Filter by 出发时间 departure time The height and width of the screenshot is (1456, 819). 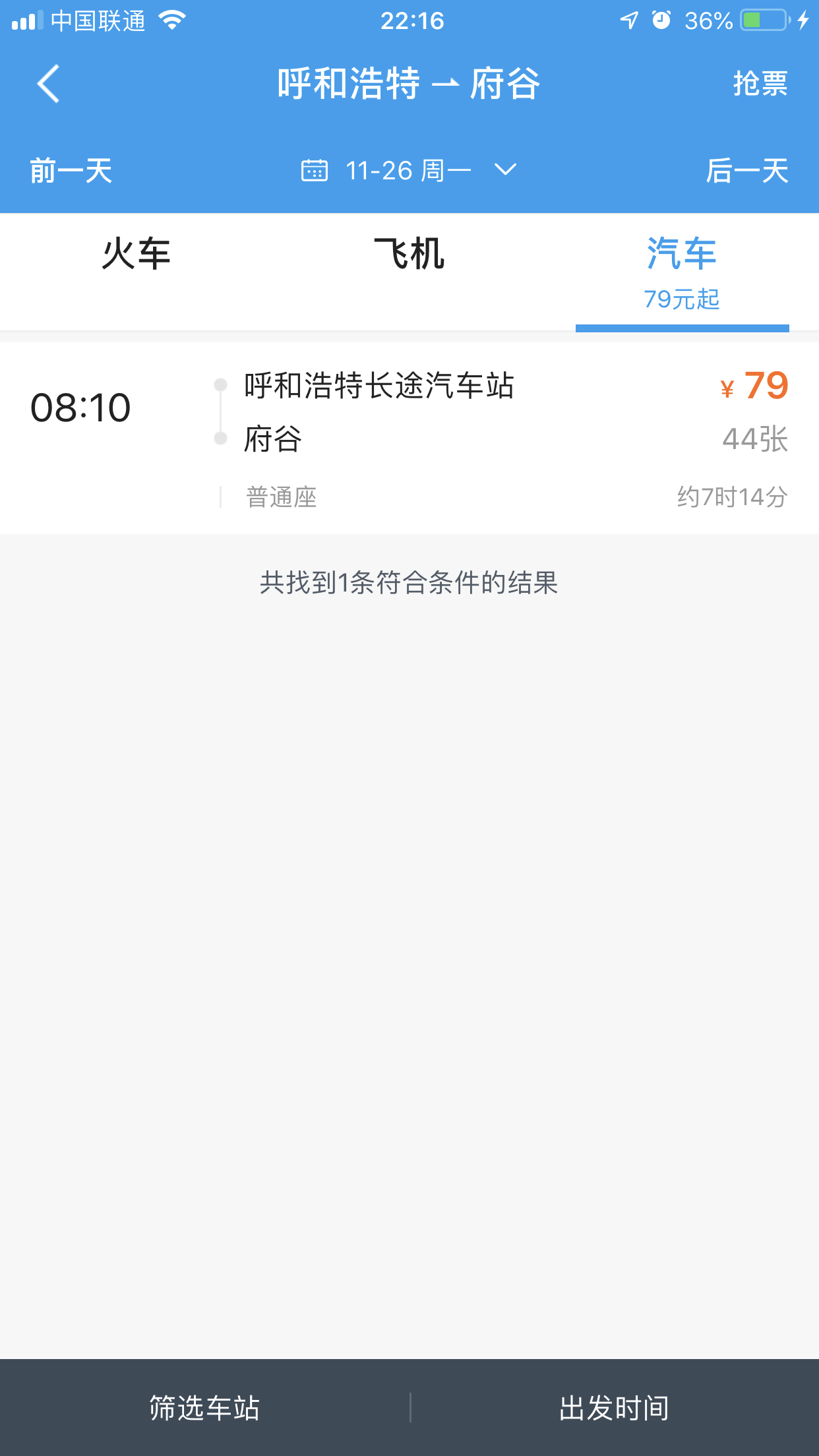614,1408
